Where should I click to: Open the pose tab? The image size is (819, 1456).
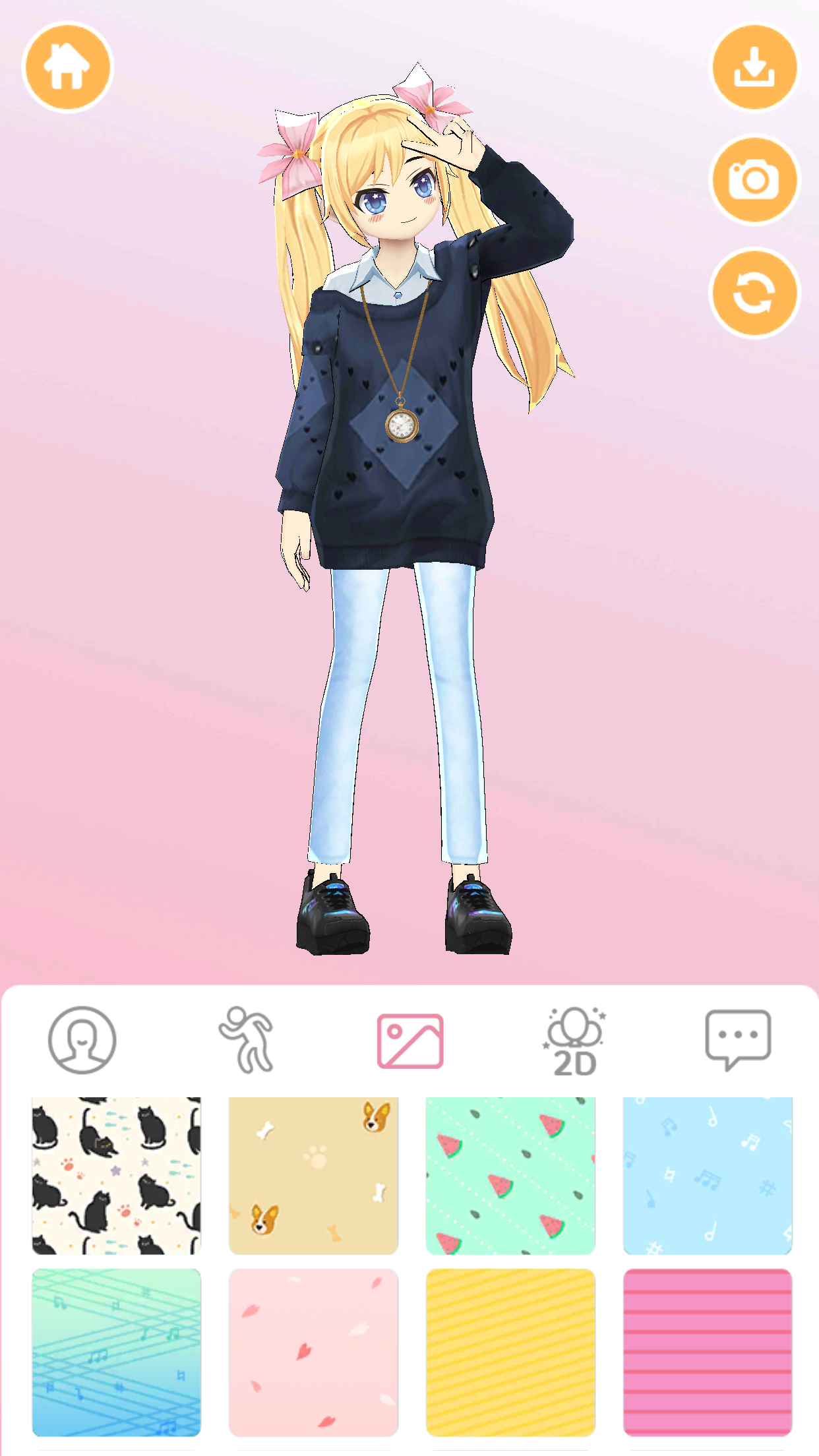pos(246,1040)
